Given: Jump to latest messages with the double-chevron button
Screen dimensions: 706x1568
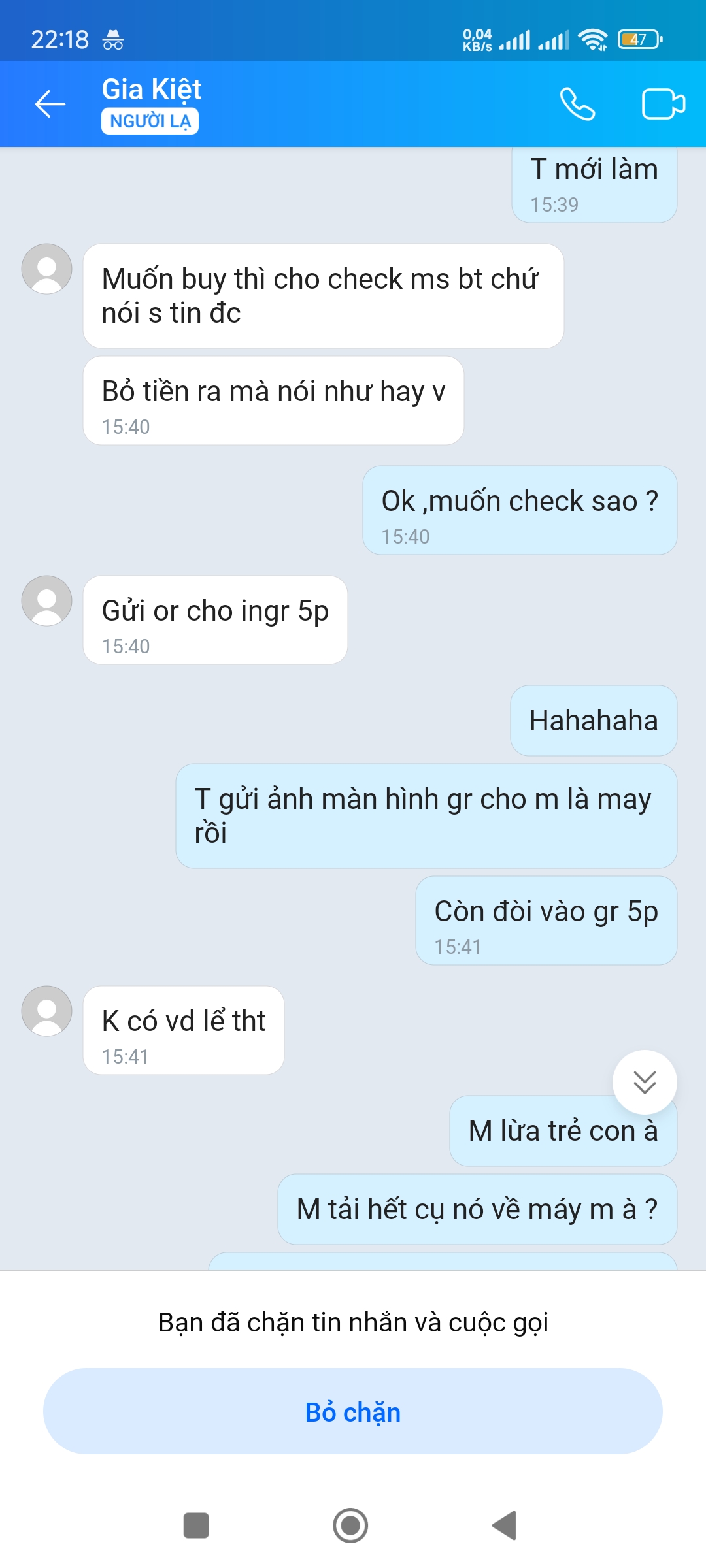Looking at the screenshot, I should point(645,1082).
